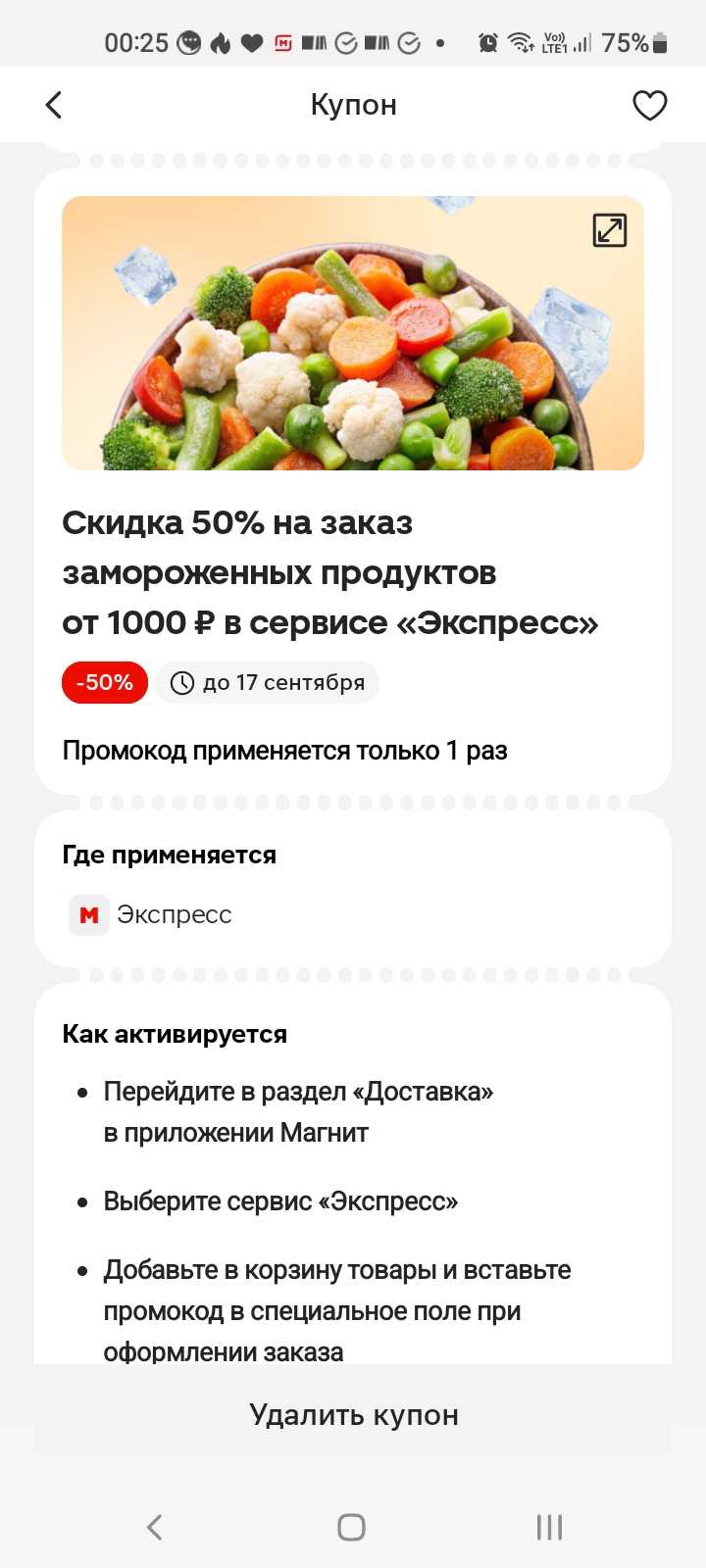Open the system recent apps view
Viewport: 706px width, 1568px height.
click(549, 1527)
